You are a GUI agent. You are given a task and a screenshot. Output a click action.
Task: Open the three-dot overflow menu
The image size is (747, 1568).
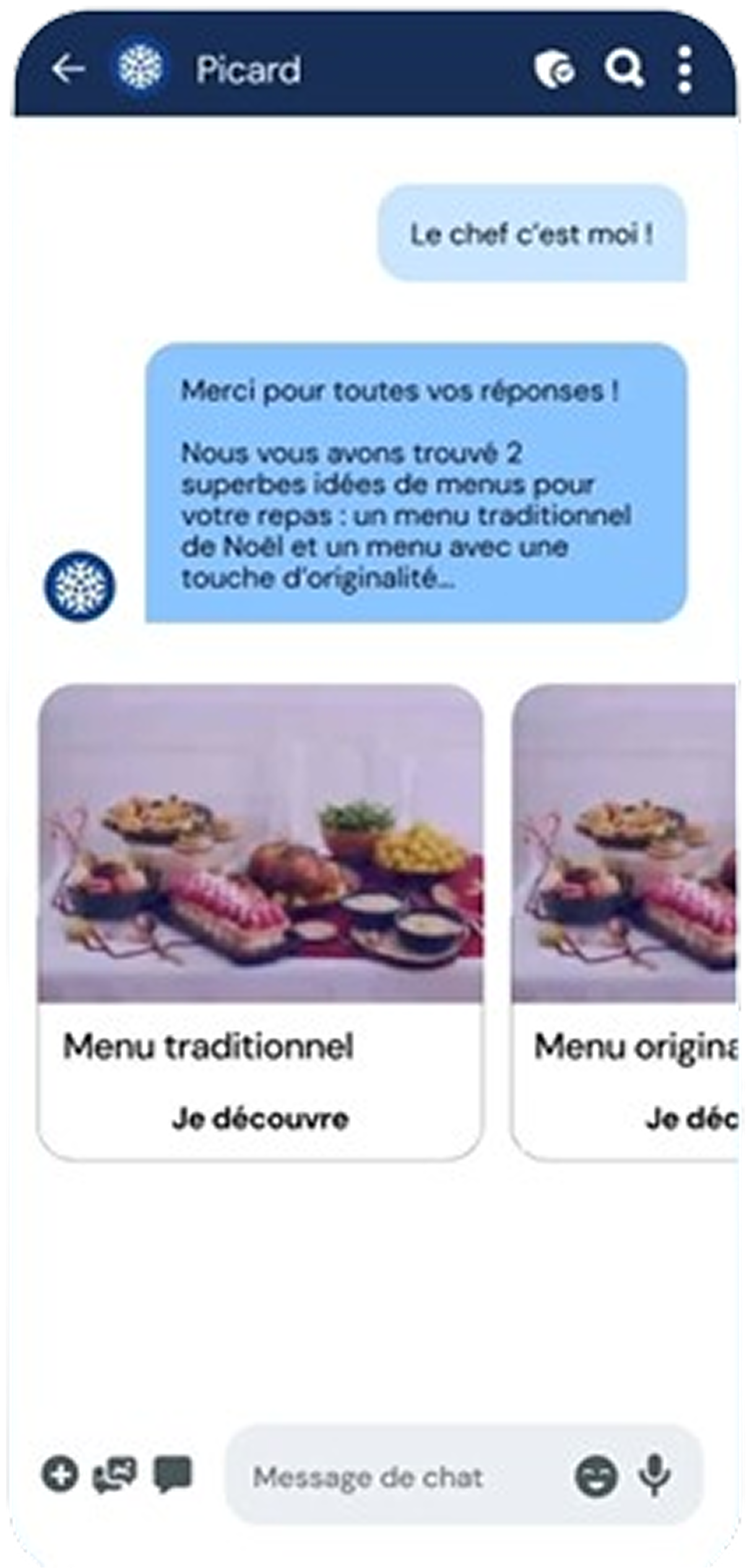coord(684,70)
